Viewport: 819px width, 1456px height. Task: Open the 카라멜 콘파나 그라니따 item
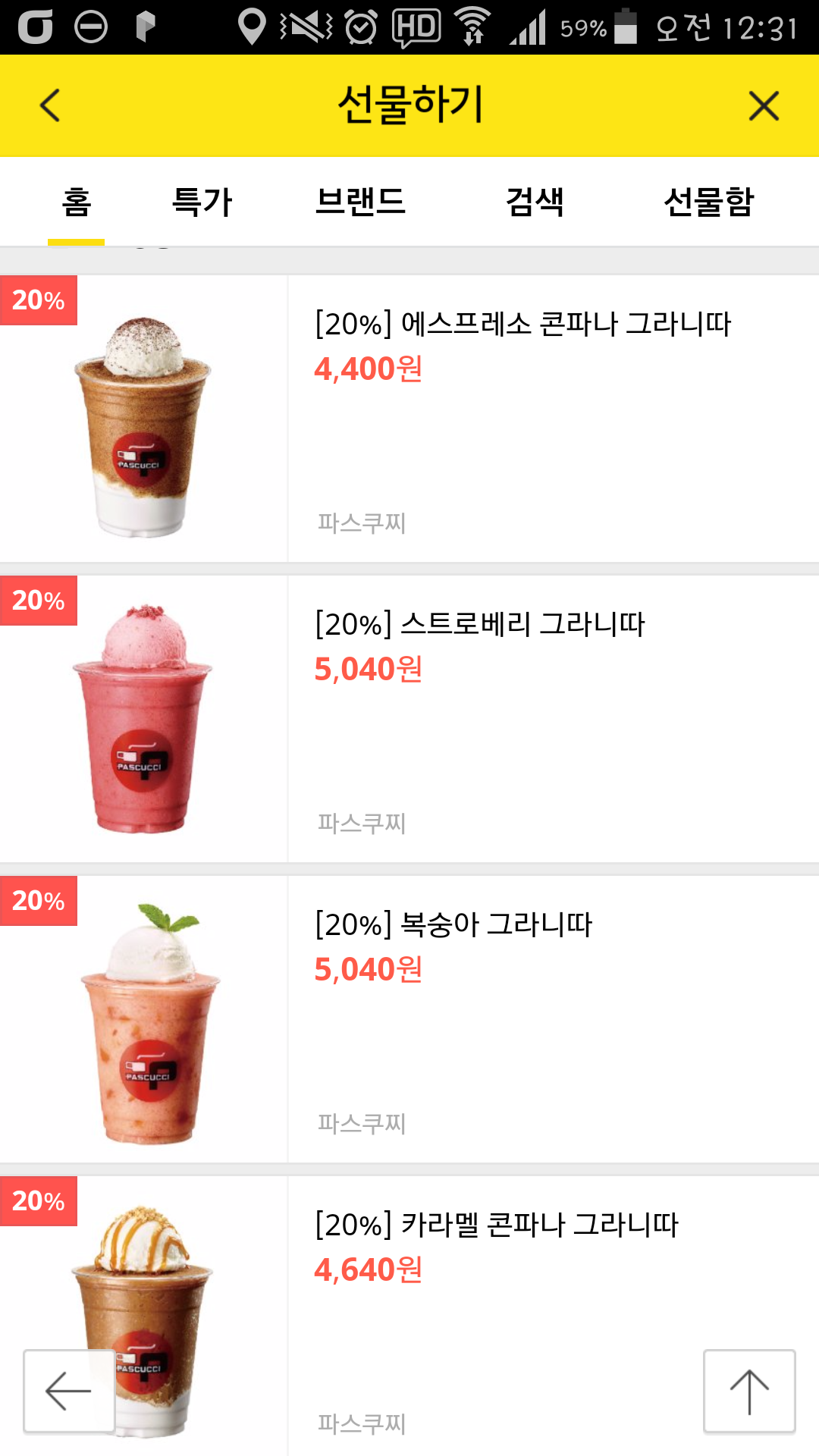click(496, 1225)
